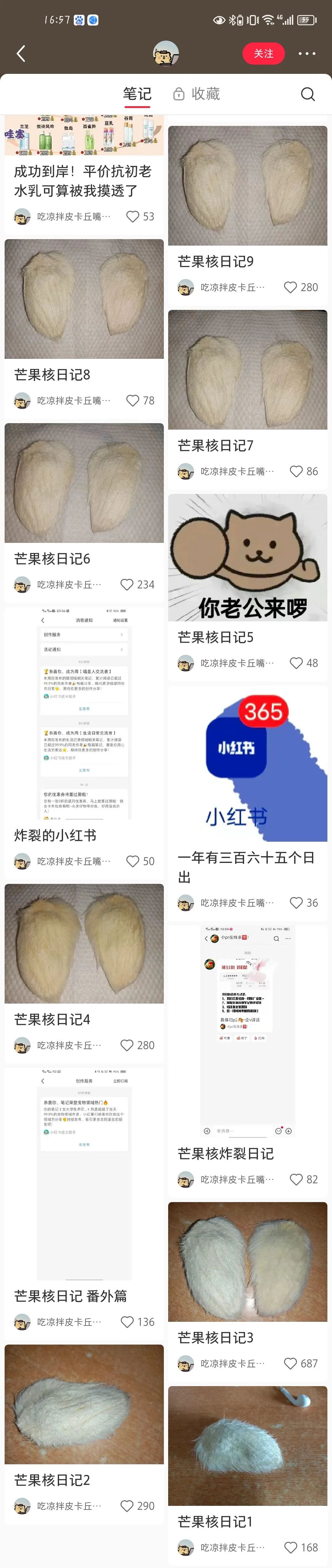Like the 芒果核日记7 note
Viewport: 332px width, 1568px height.
click(x=296, y=471)
